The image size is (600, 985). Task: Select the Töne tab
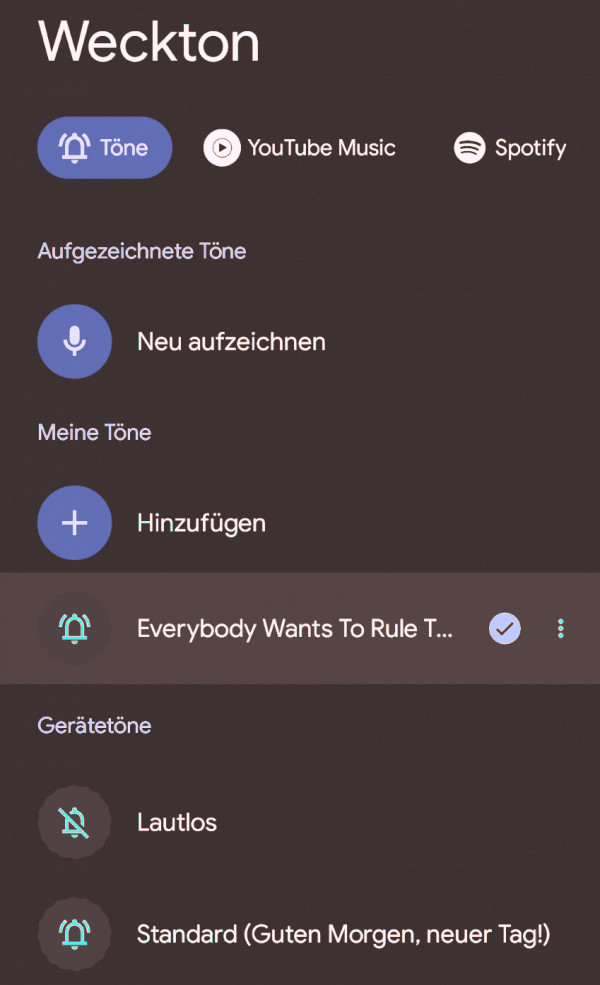104,148
